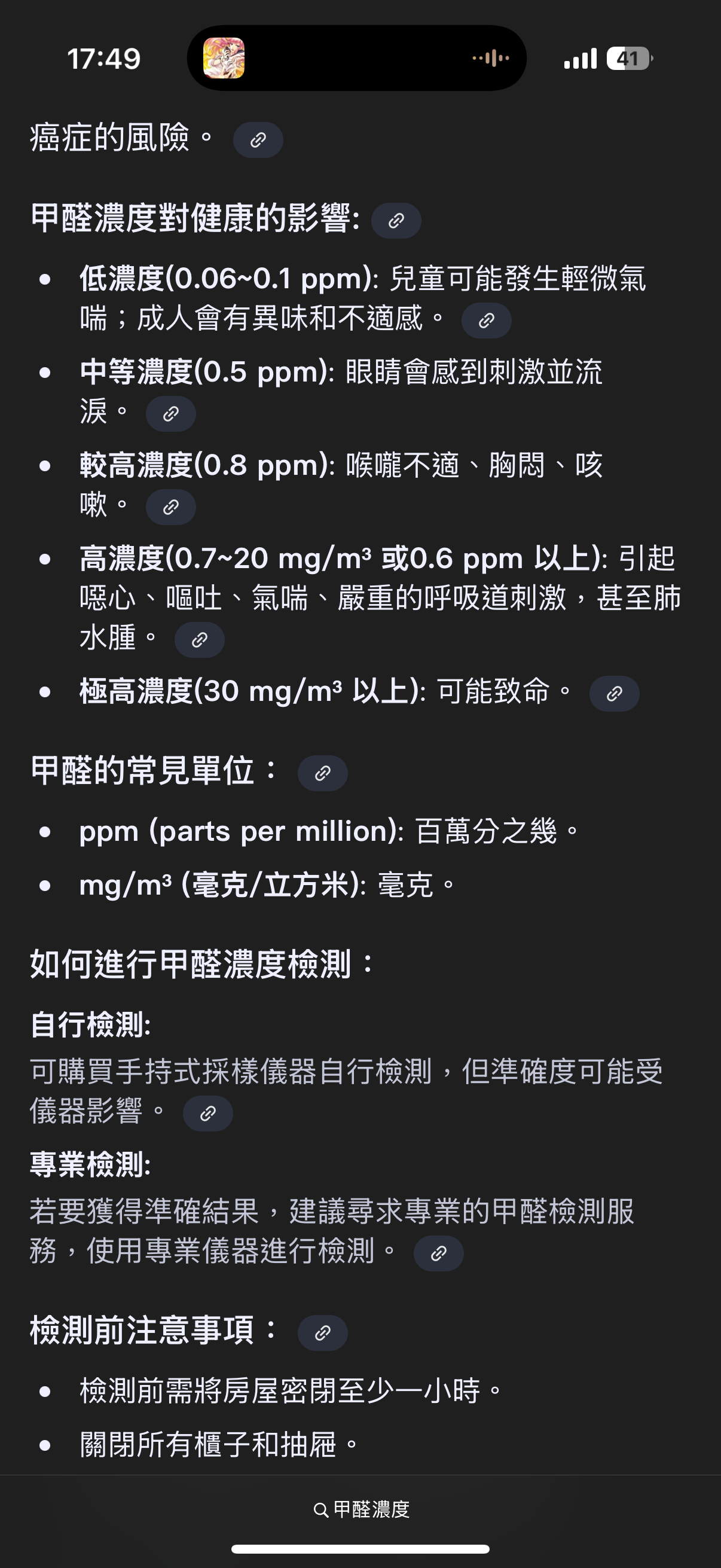Open link beside 檢測前注意事項 heading
The width and height of the screenshot is (721, 1568).
(x=322, y=1333)
